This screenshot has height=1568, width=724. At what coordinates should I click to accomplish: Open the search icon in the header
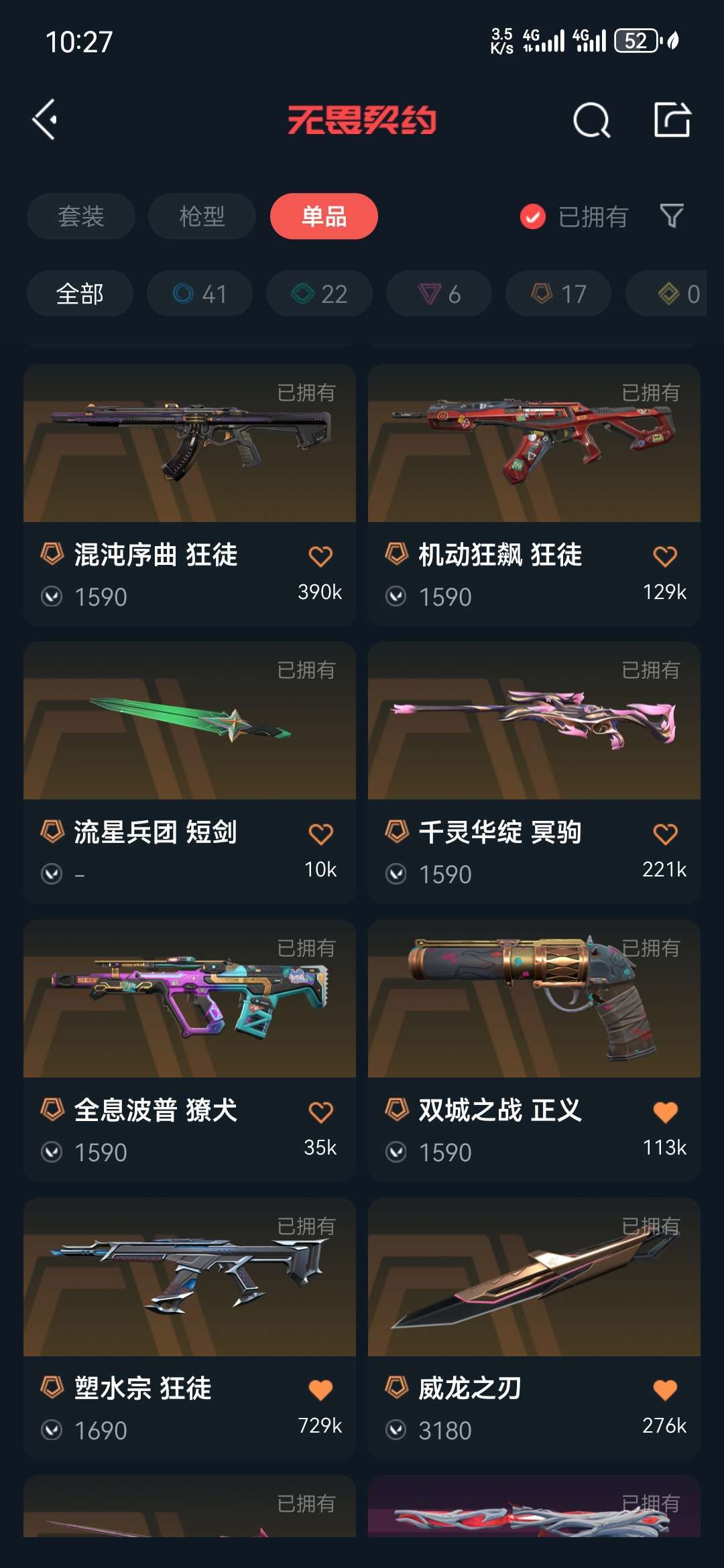click(591, 121)
